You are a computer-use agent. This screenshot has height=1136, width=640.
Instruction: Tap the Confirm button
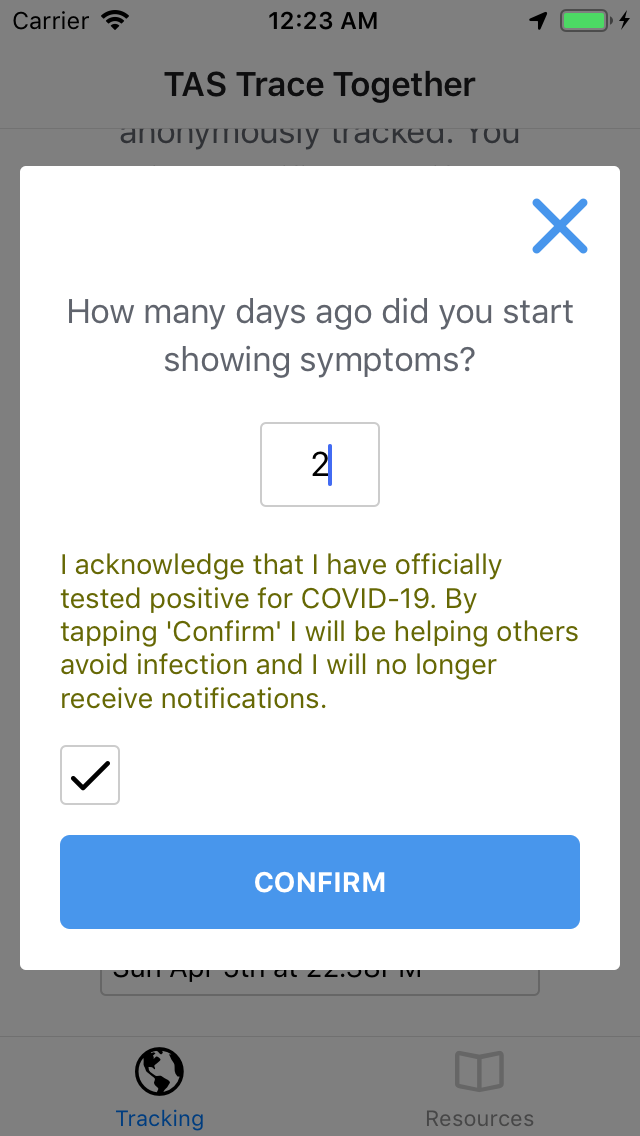[x=320, y=882]
